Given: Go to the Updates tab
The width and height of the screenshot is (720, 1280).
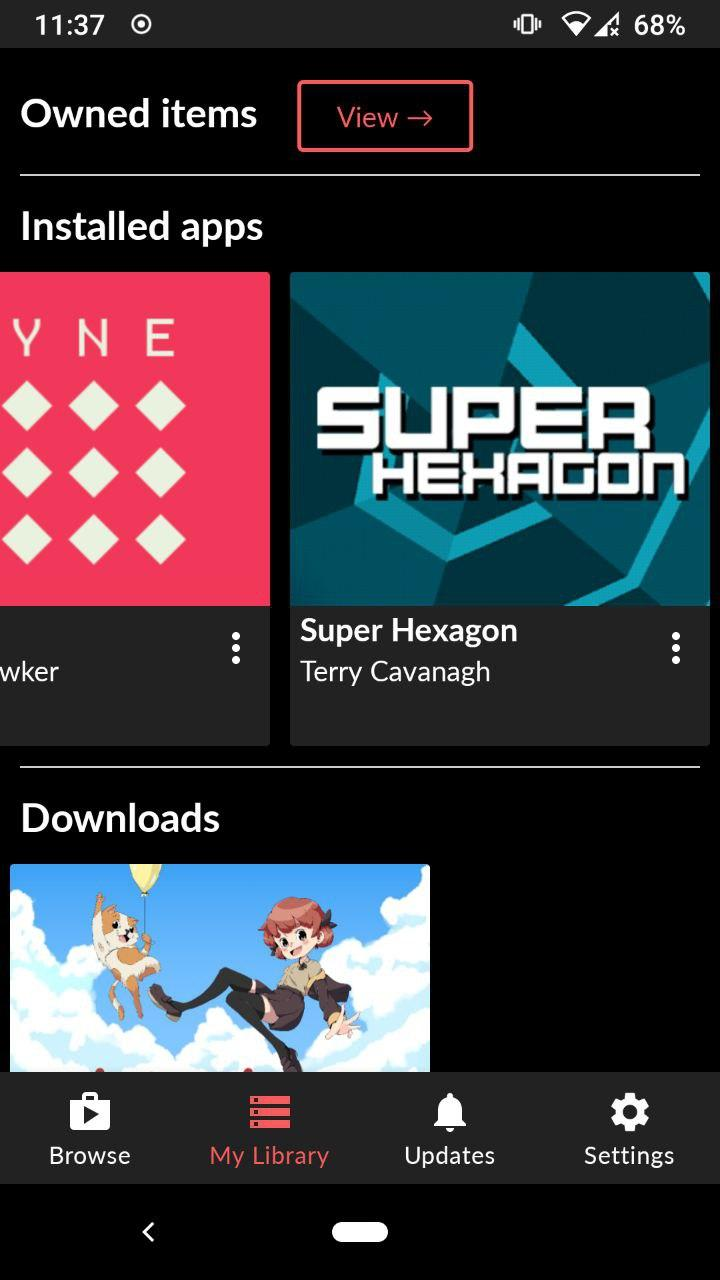Looking at the screenshot, I should coord(450,1129).
